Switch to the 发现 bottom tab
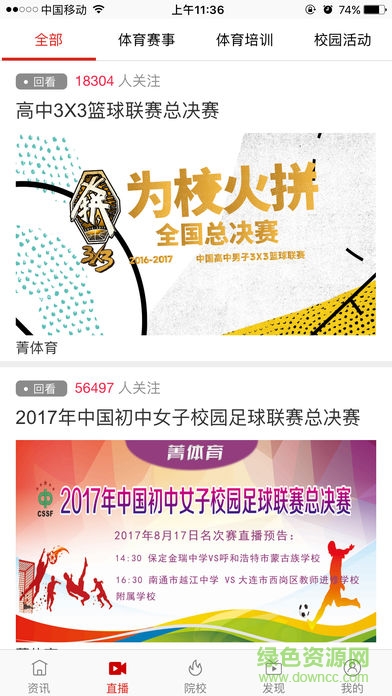 (x=274, y=676)
